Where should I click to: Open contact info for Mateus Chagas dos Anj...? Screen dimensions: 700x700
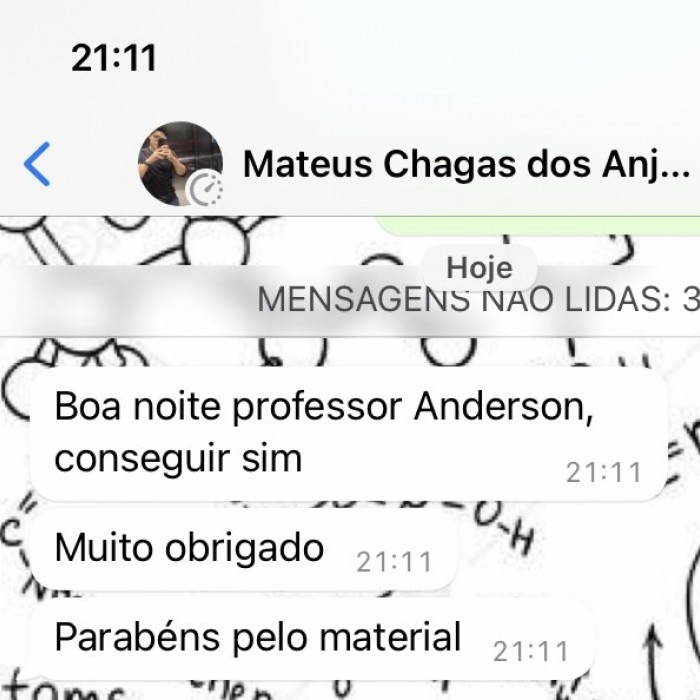[465, 164]
